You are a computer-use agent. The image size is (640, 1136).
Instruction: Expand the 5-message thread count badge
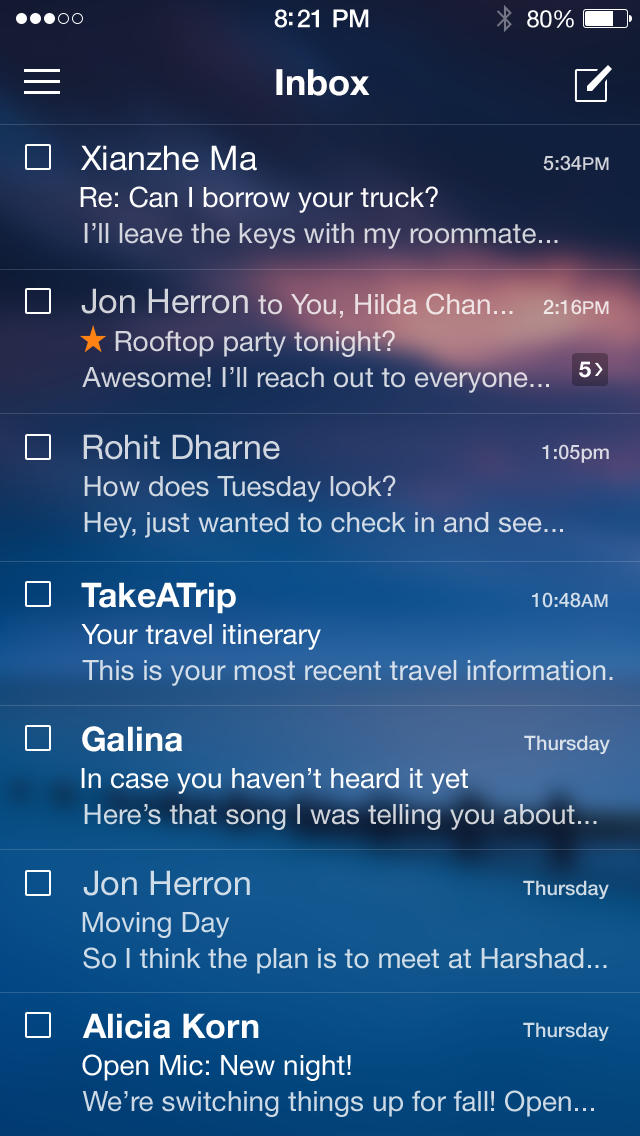(x=590, y=370)
